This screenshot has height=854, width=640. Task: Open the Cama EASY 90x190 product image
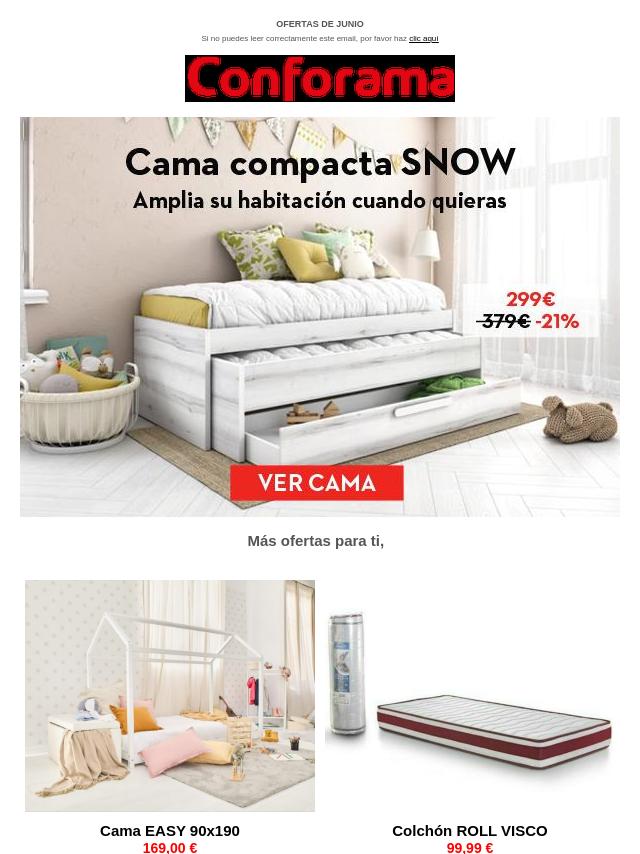(x=170, y=695)
